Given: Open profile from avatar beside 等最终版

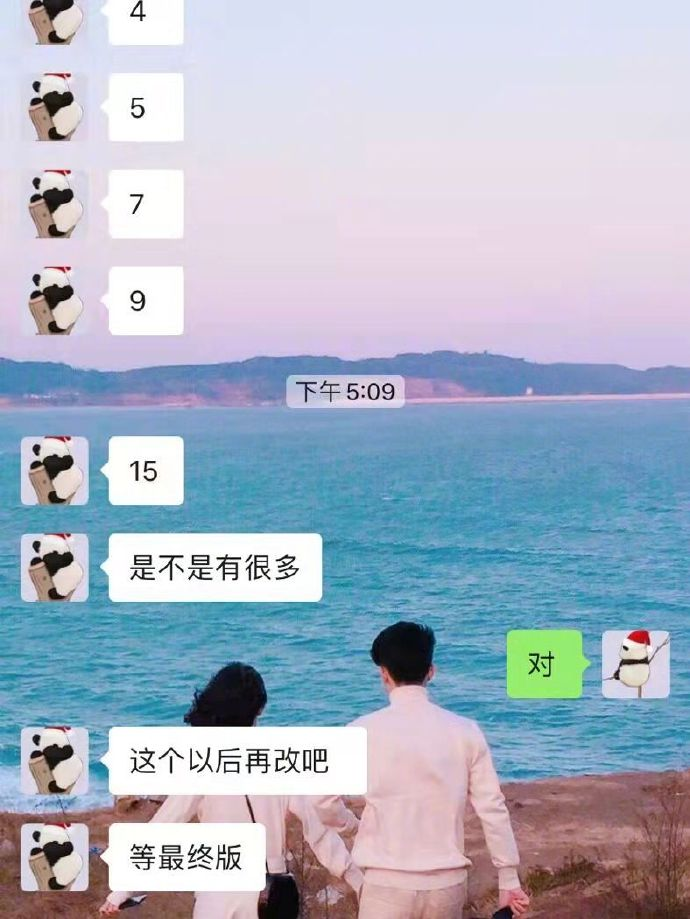Looking at the screenshot, I should [x=55, y=857].
